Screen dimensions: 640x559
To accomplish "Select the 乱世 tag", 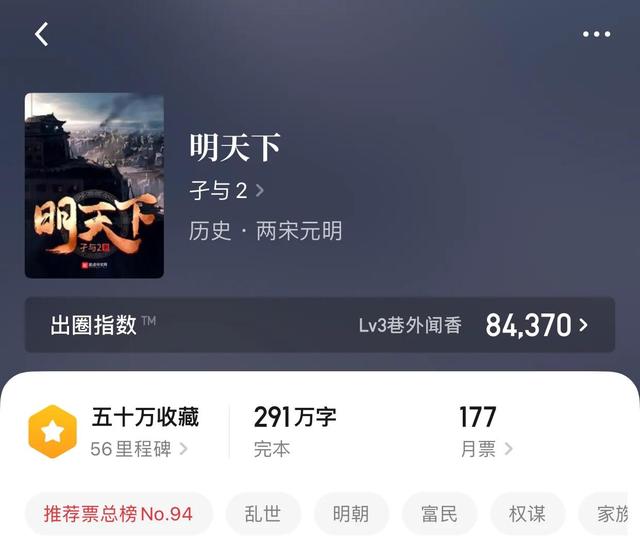I will (263, 514).
